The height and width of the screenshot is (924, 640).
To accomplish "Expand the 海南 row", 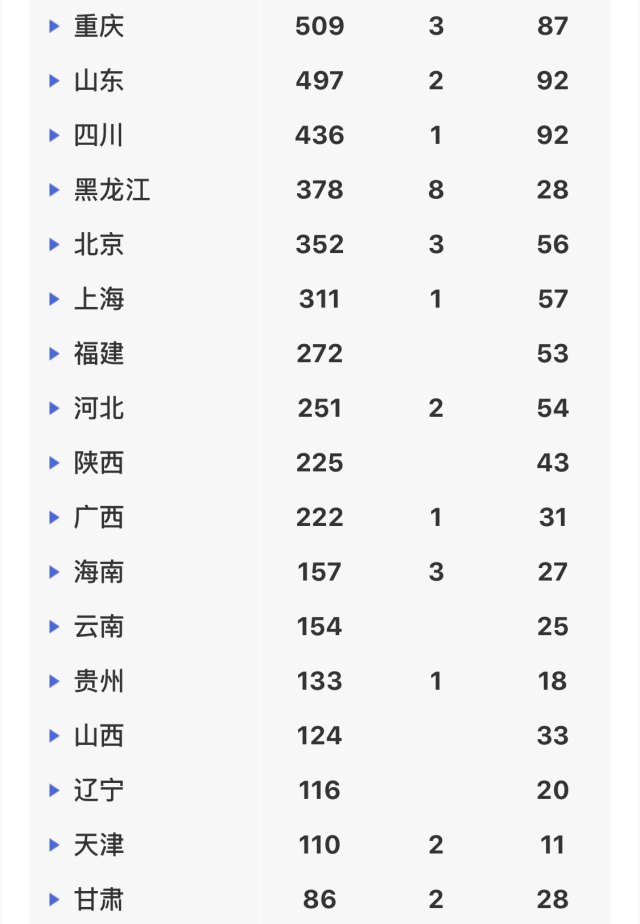I will (55, 572).
